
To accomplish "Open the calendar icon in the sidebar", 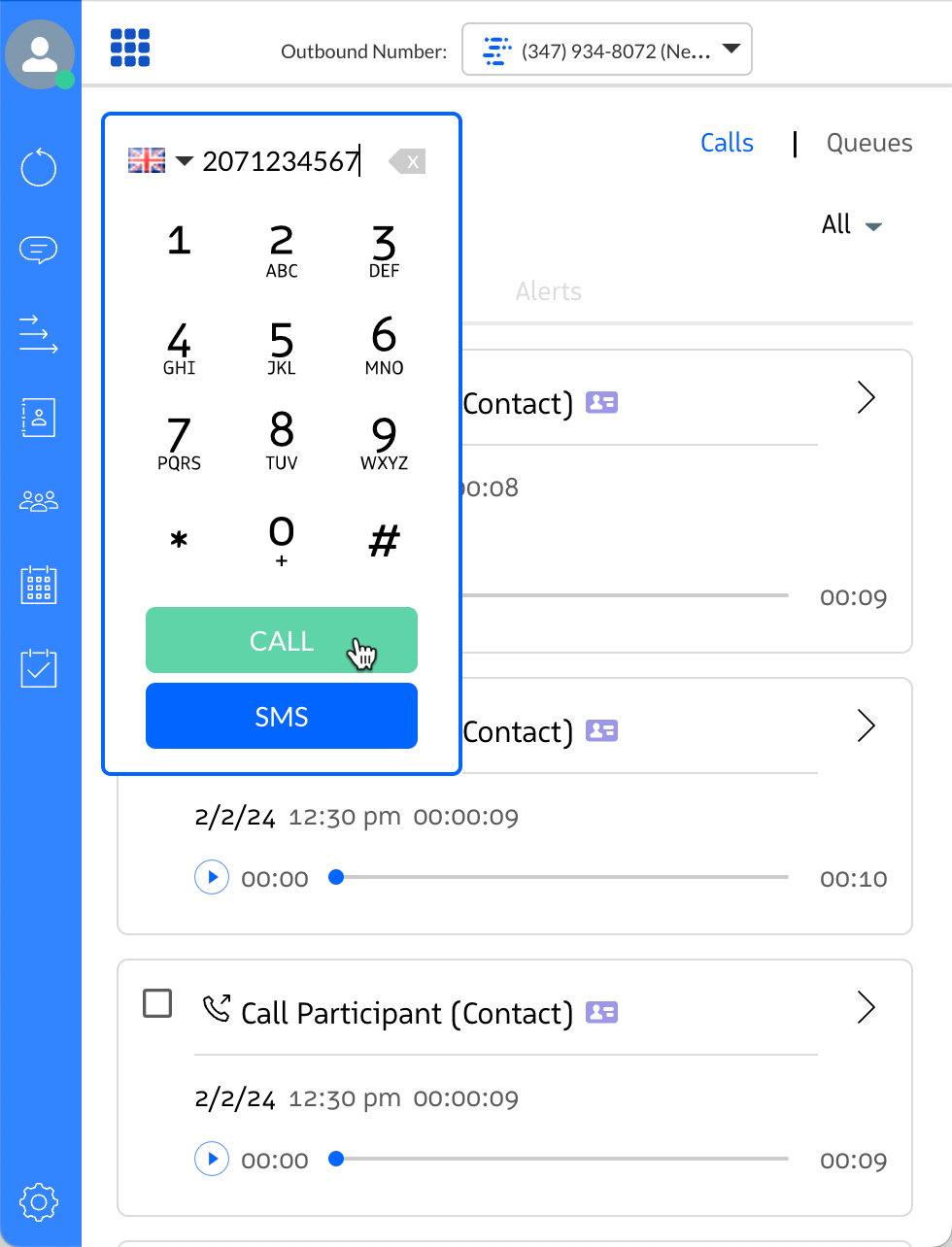I will 39,586.
